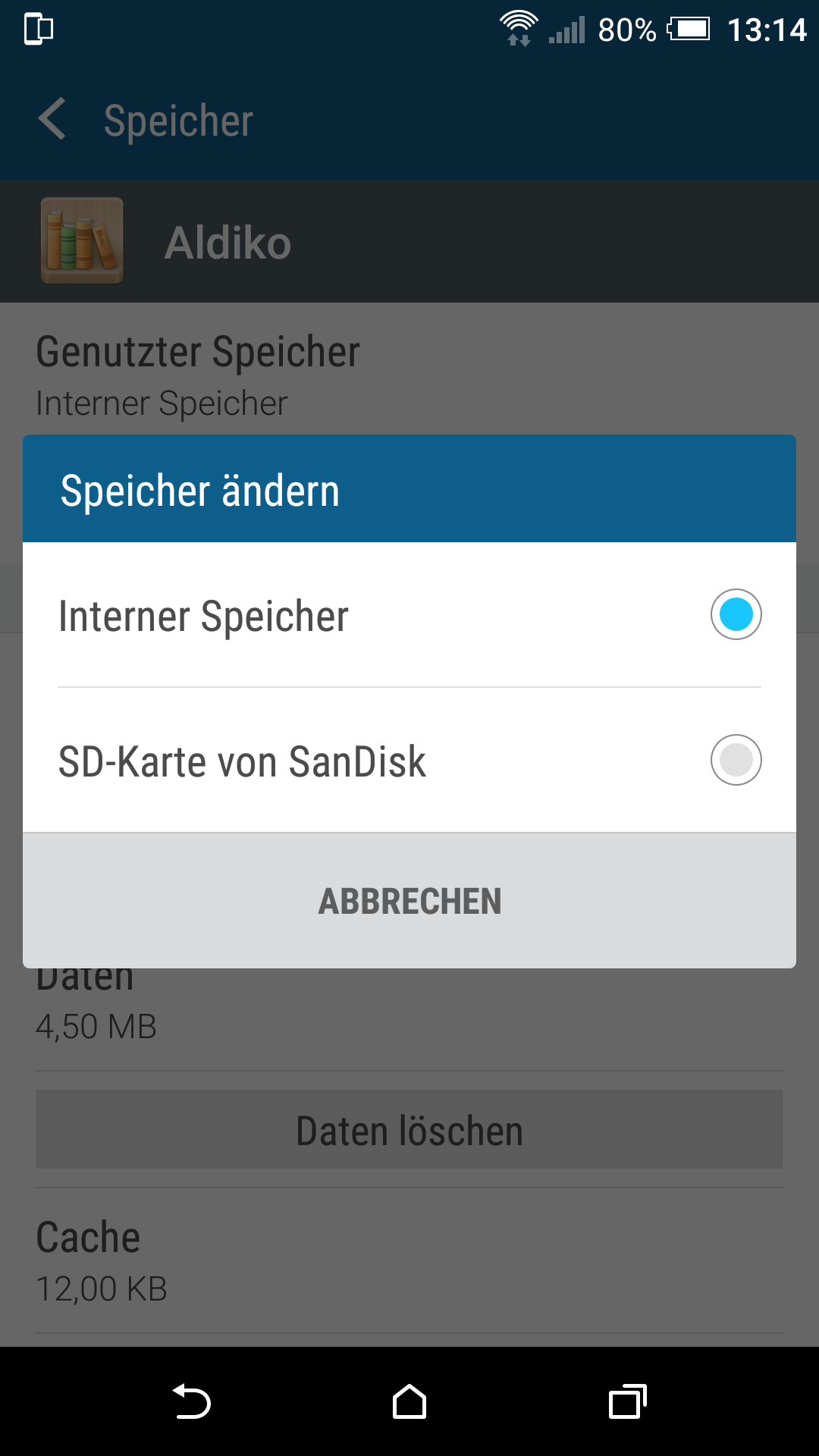Go to the home screen

pyautogui.click(x=409, y=1401)
